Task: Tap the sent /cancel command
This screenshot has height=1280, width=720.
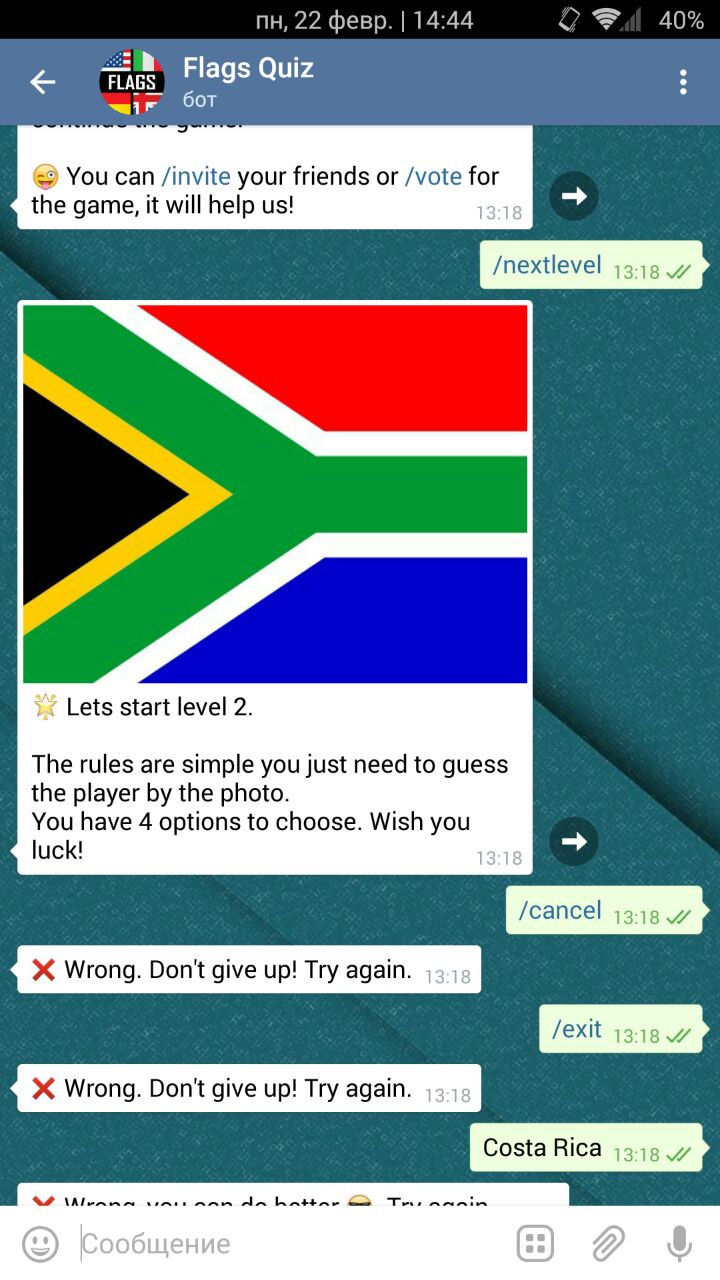Action: click(560, 911)
